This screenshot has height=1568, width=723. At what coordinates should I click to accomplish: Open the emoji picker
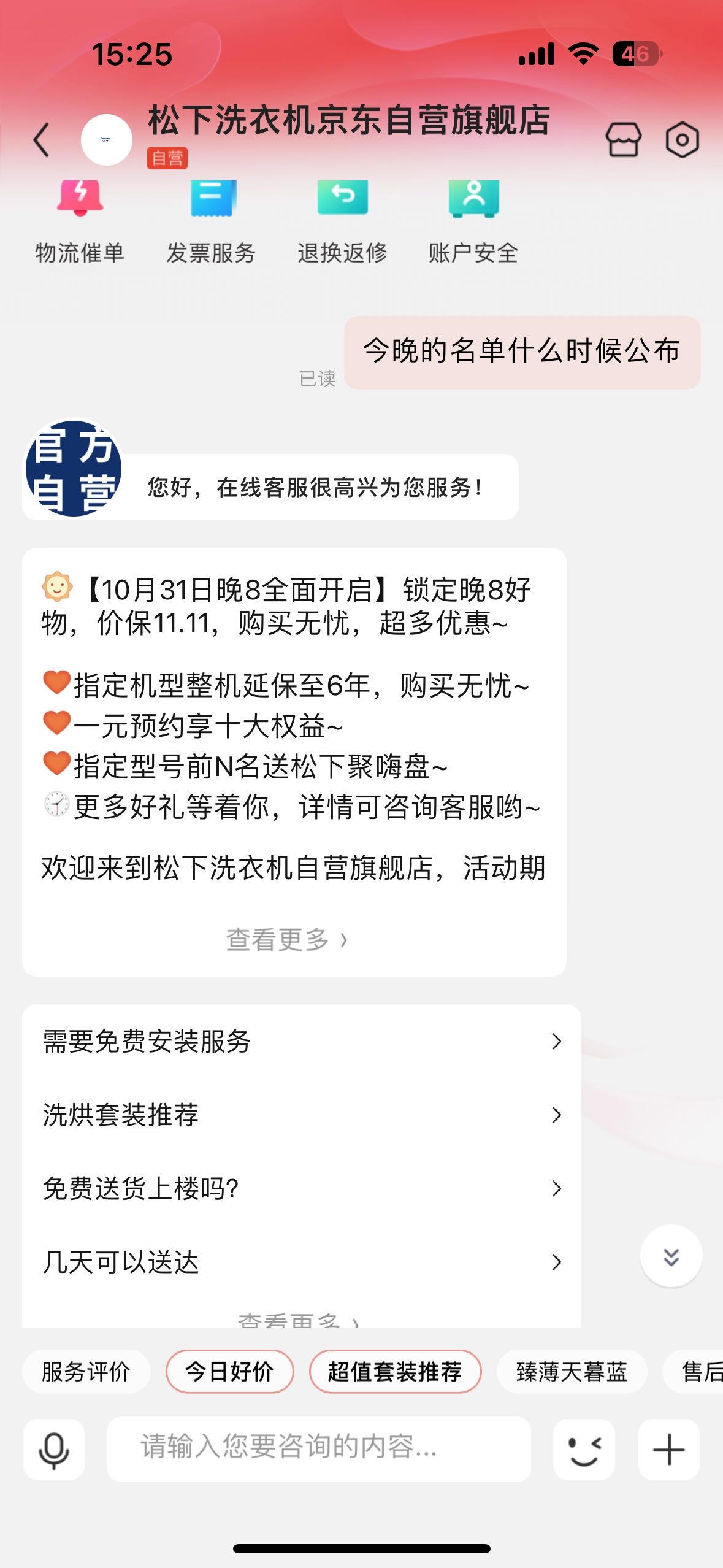(584, 1450)
